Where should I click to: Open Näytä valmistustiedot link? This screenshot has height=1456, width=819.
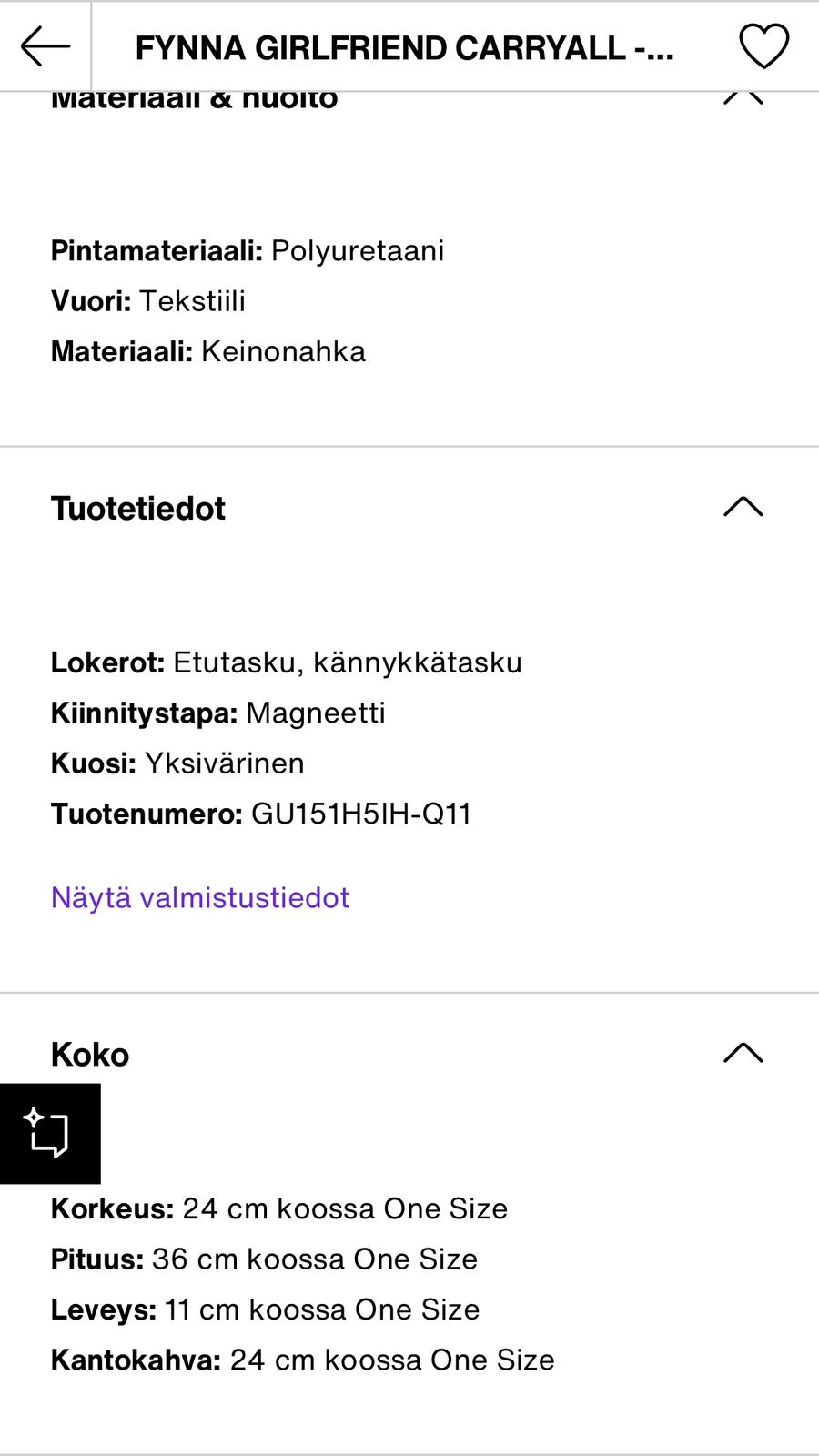click(x=199, y=897)
